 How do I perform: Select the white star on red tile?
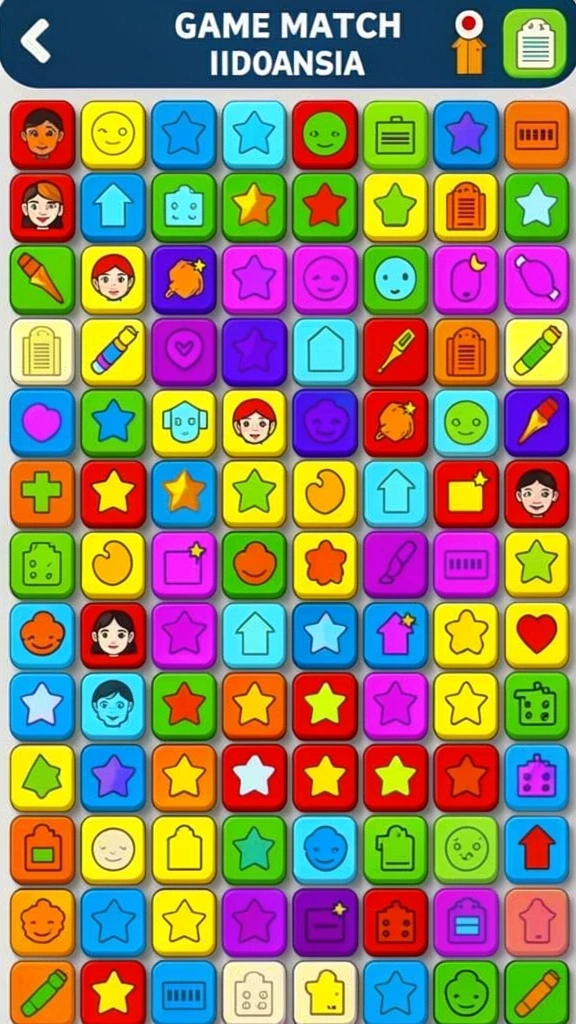click(x=254, y=777)
